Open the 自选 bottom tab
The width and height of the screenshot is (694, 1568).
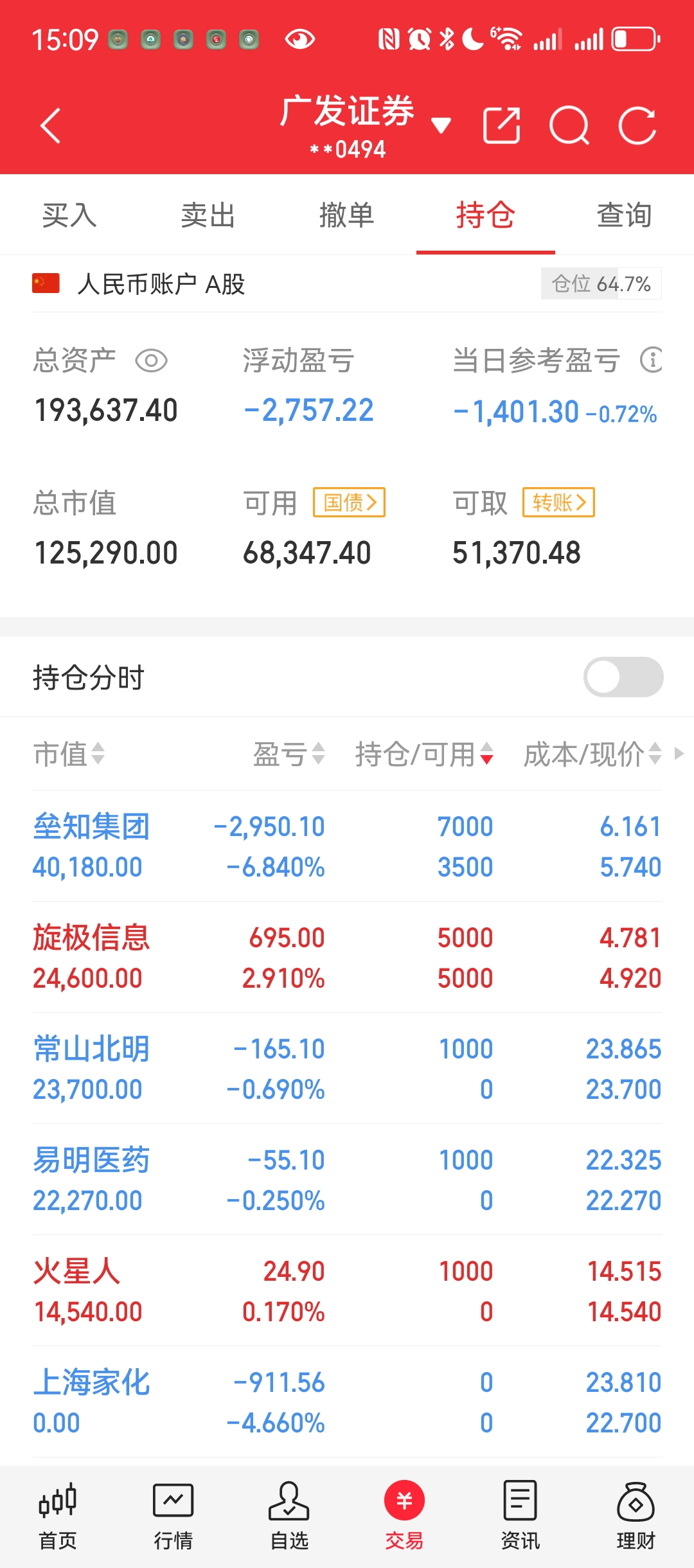coord(289,1515)
